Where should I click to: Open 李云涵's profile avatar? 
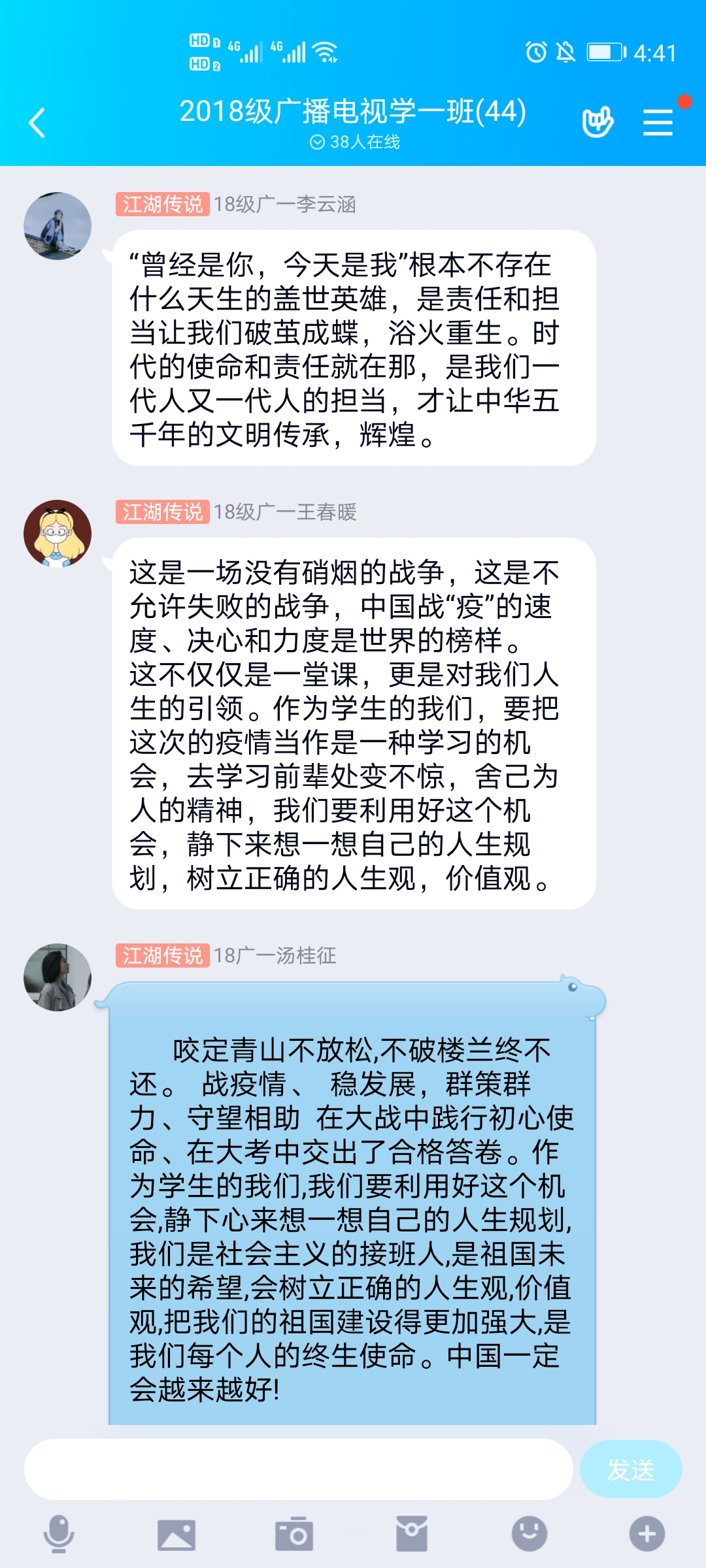(58, 226)
